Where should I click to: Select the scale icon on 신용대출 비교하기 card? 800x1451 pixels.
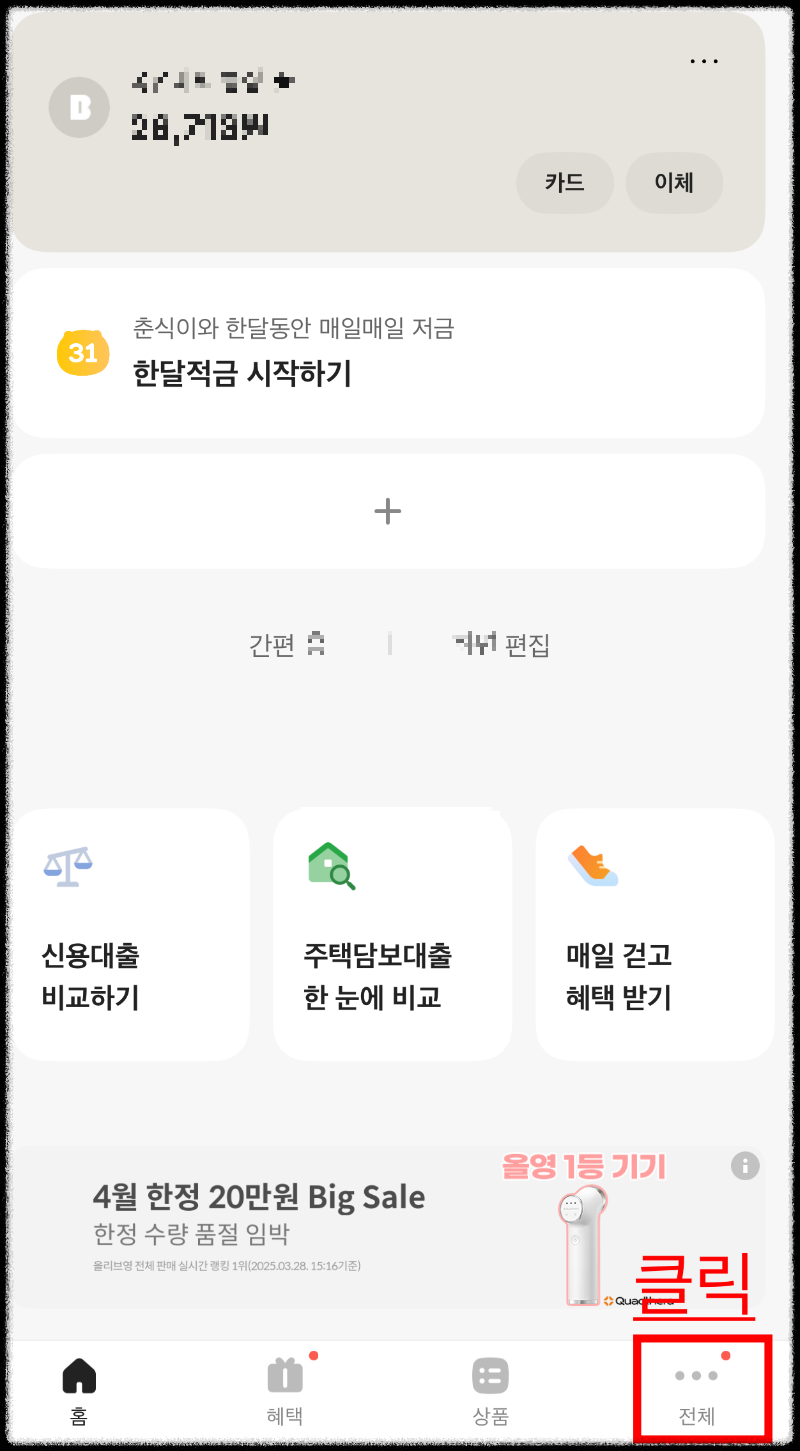tap(64, 866)
